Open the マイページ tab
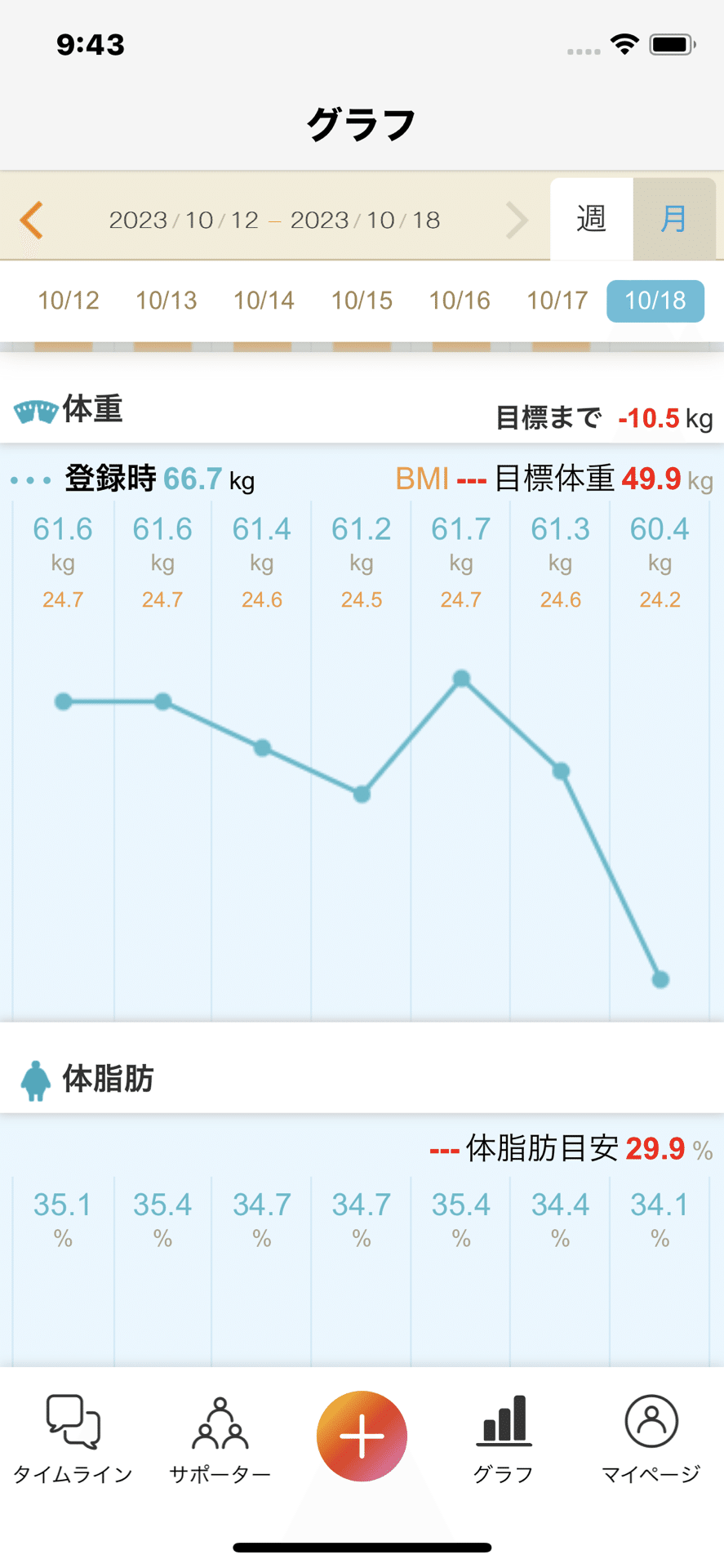724x1568 pixels. point(651,1439)
